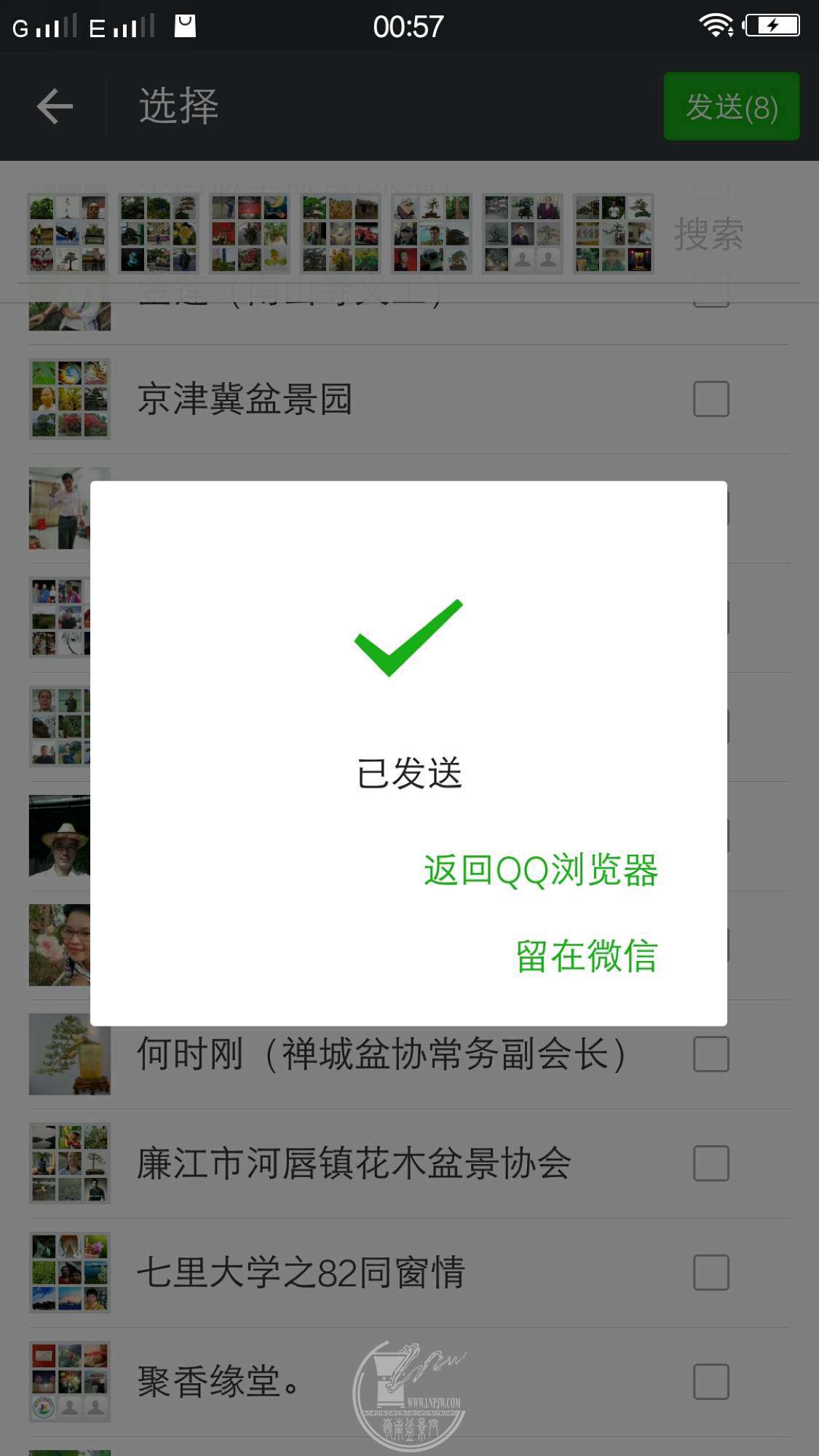Tick the checkbox for 廉江市河唇镇花木盆景协会

coord(711,1163)
